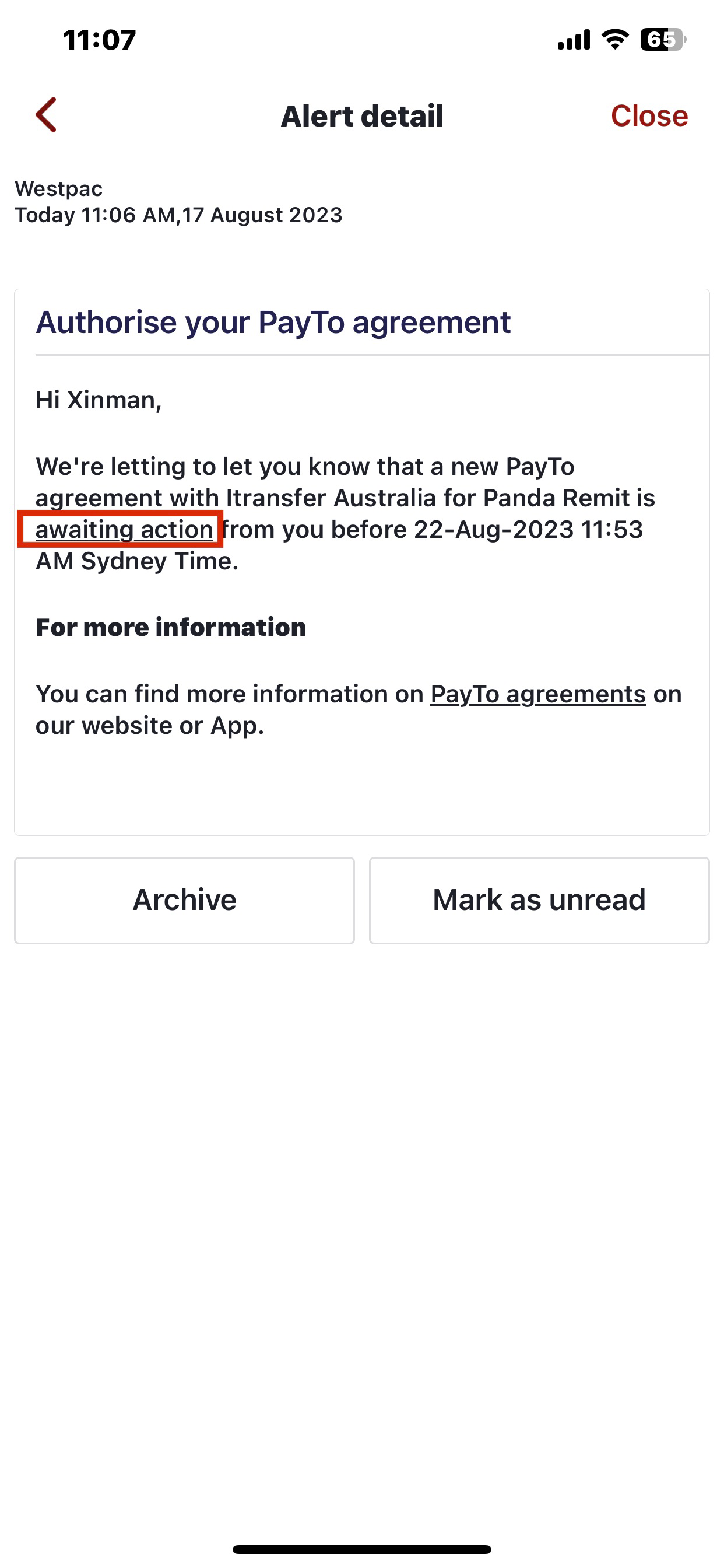Viewport: 724px width, 1568px height.
Task: Archive this alert
Action: (x=184, y=900)
